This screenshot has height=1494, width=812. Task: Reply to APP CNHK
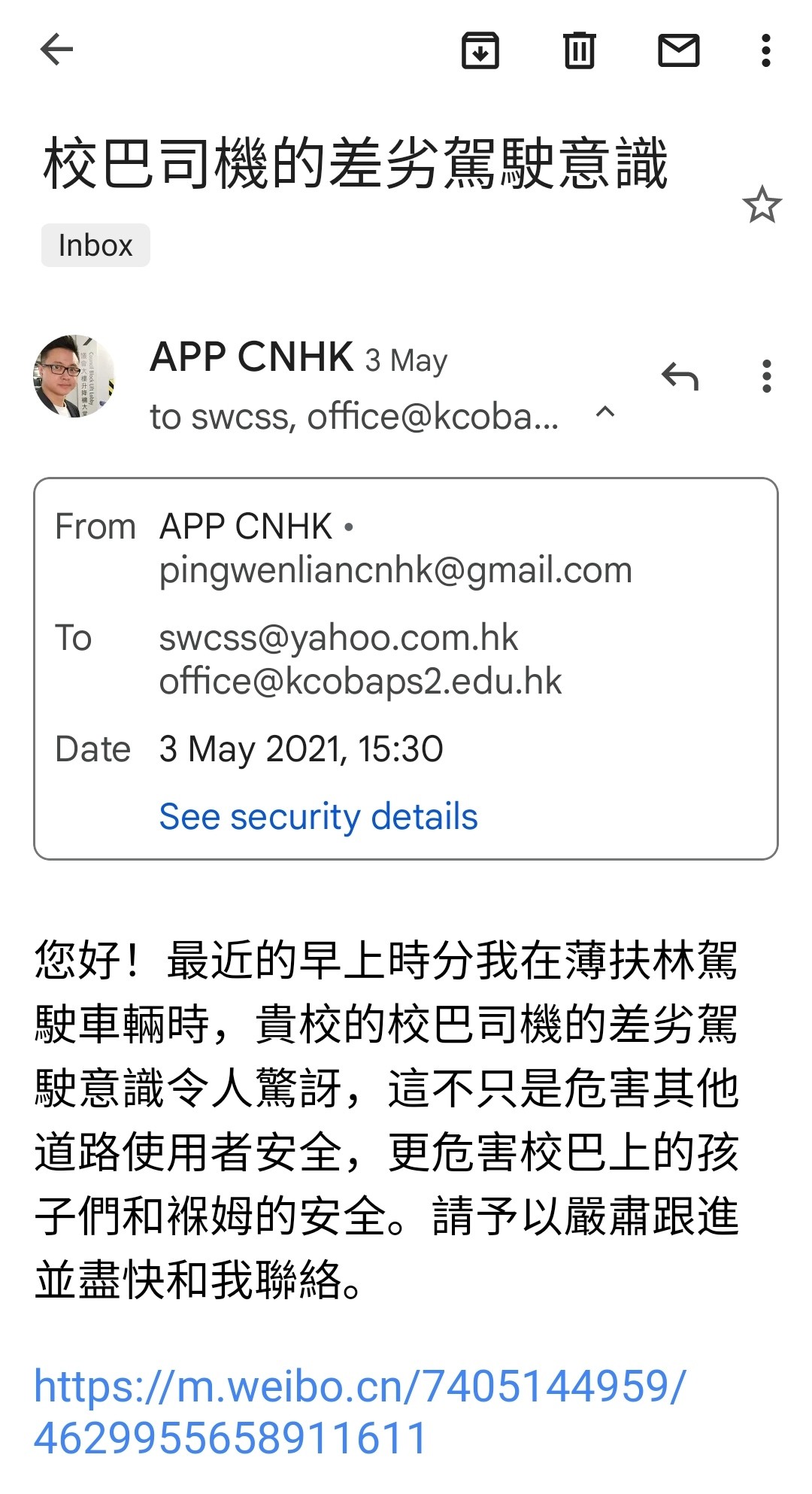pyautogui.click(x=680, y=376)
